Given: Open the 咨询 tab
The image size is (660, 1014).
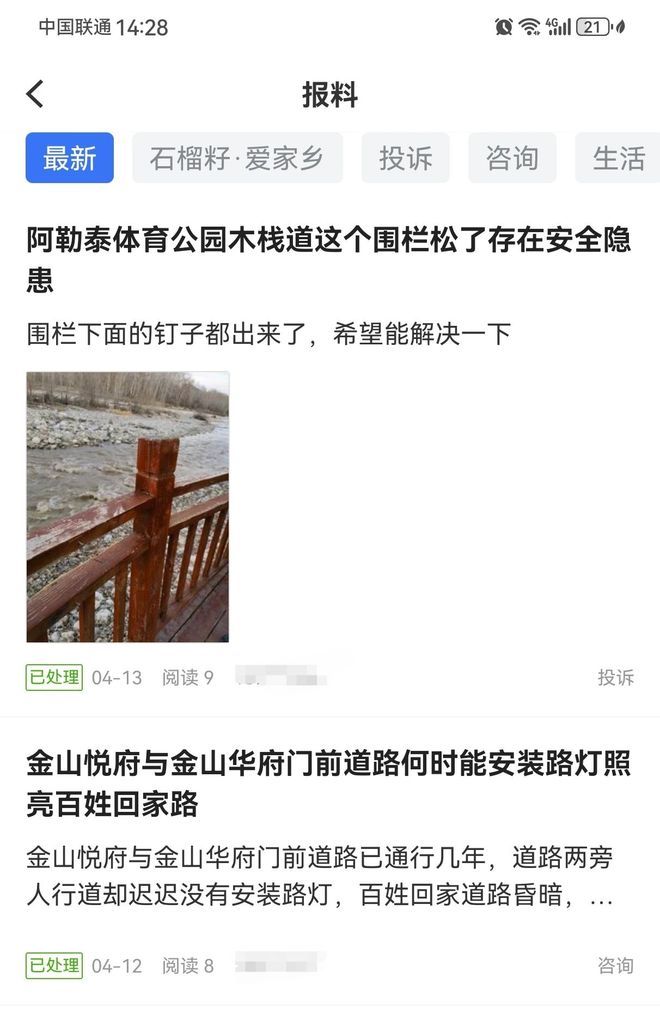Looking at the screenshot, I should click(x=512, y=158).
